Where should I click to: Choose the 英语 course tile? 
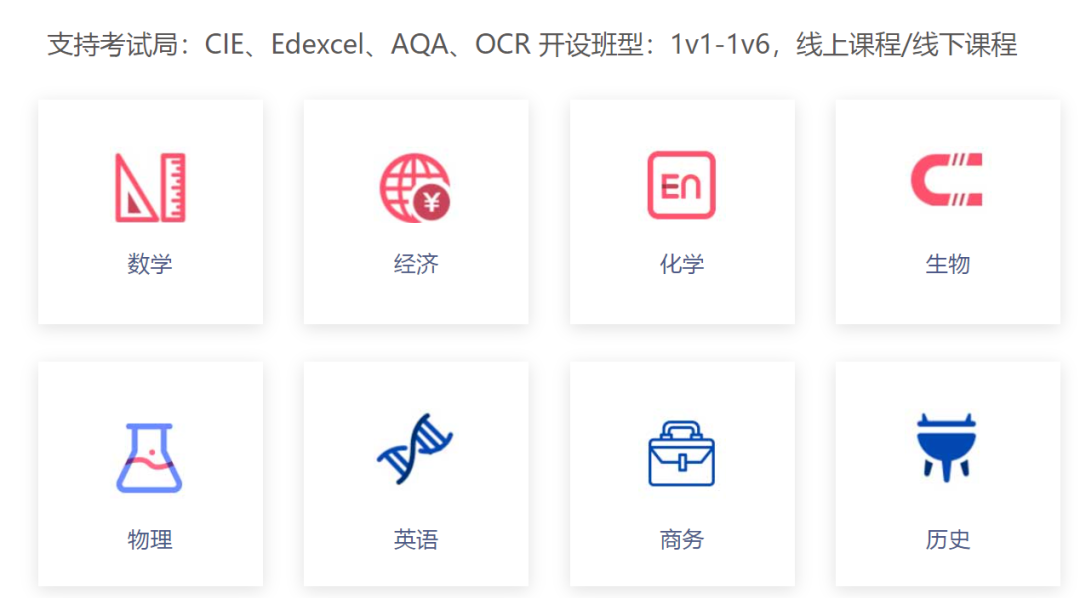pos(416,475)
